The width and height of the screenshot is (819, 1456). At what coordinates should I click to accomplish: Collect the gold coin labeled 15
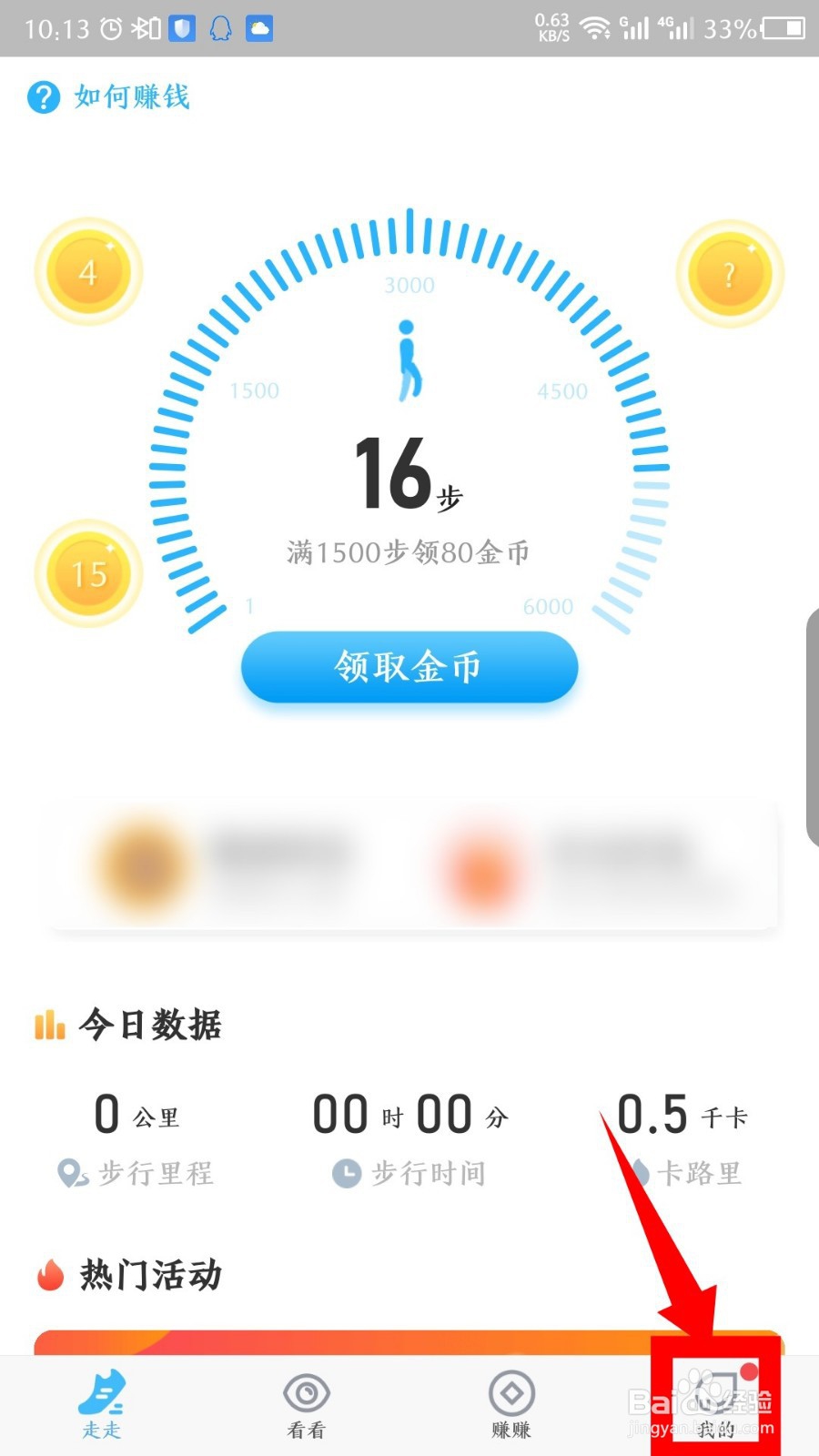tap(86, 573)
